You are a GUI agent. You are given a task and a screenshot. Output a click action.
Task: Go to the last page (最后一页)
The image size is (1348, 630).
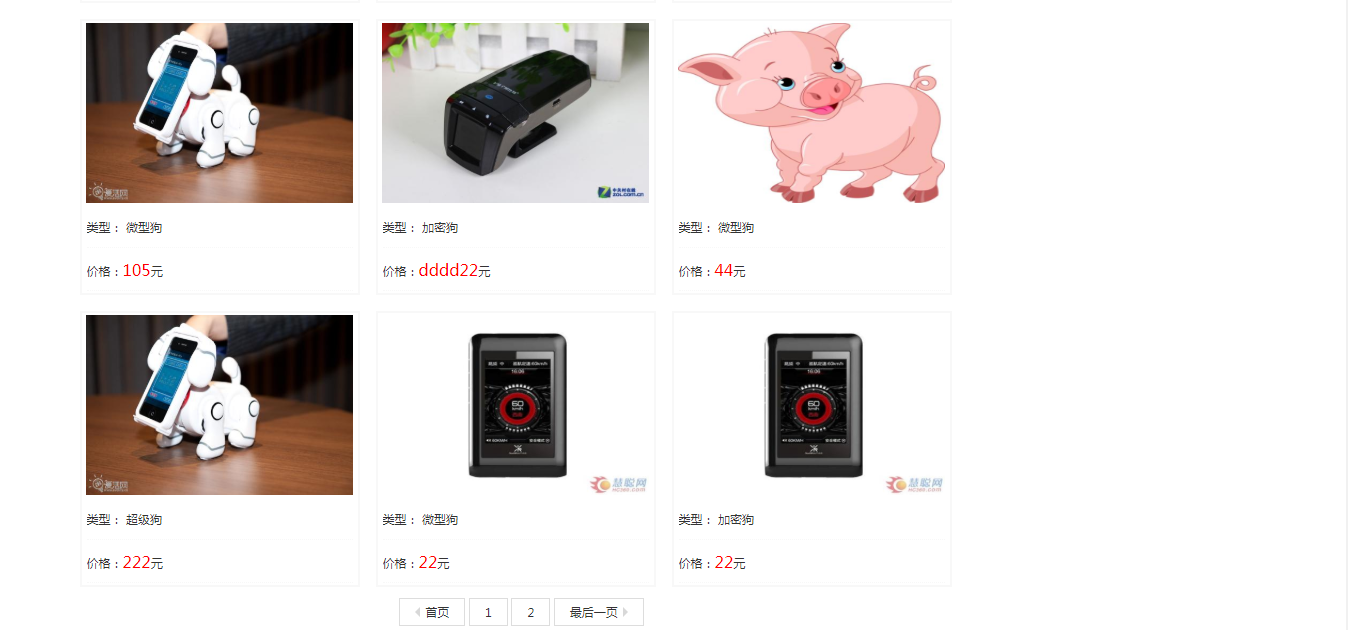click(598, 612)
